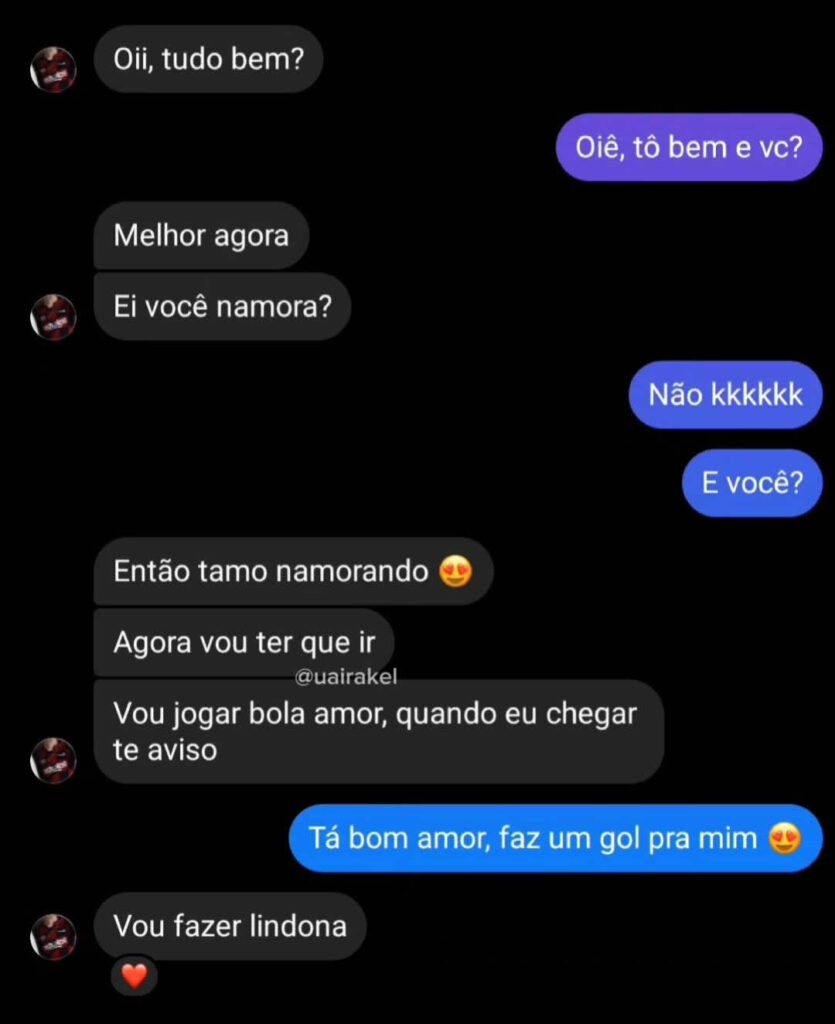Select the 'Não kkkkkk' blue message
835x1024 pixels.
pos(724,394)
